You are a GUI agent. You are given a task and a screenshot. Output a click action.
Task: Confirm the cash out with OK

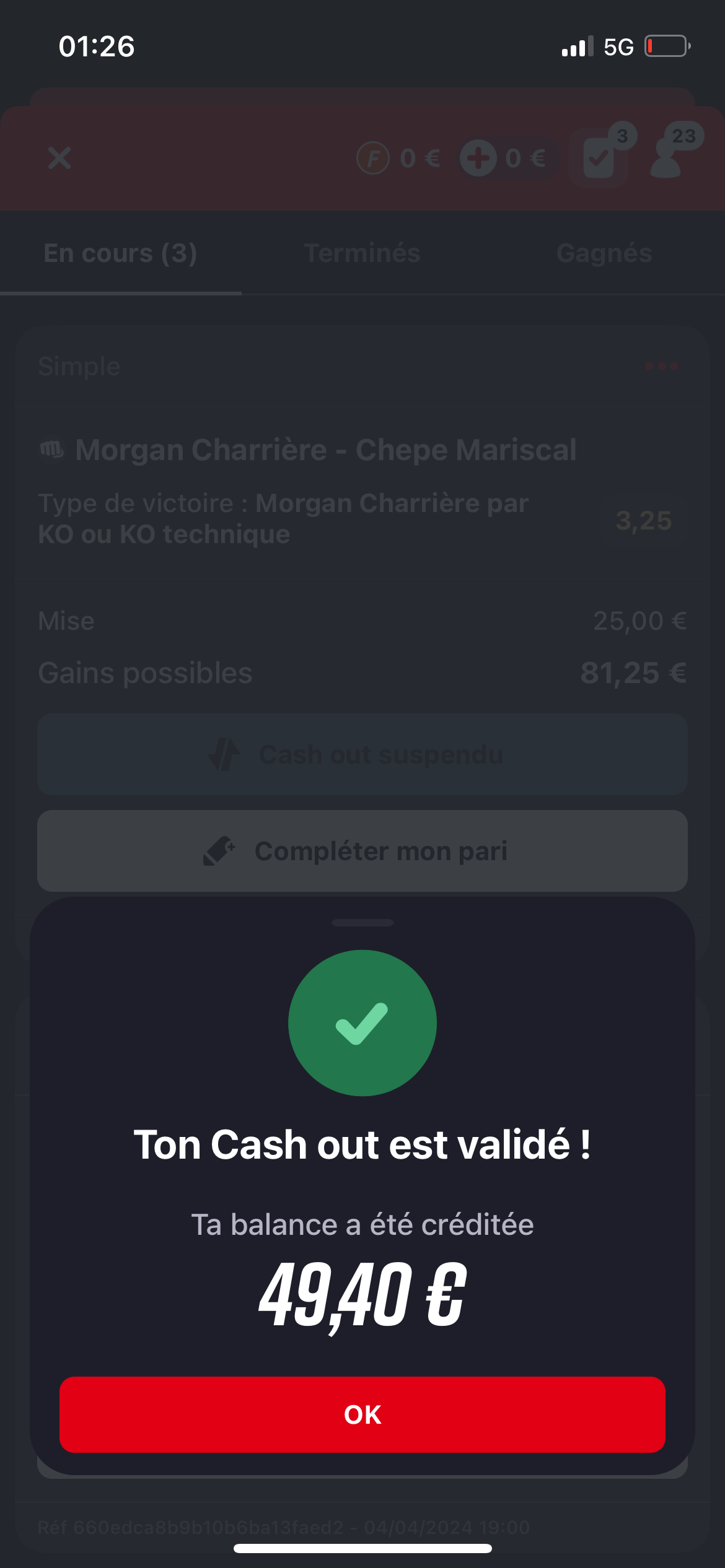click(362, 1414)
